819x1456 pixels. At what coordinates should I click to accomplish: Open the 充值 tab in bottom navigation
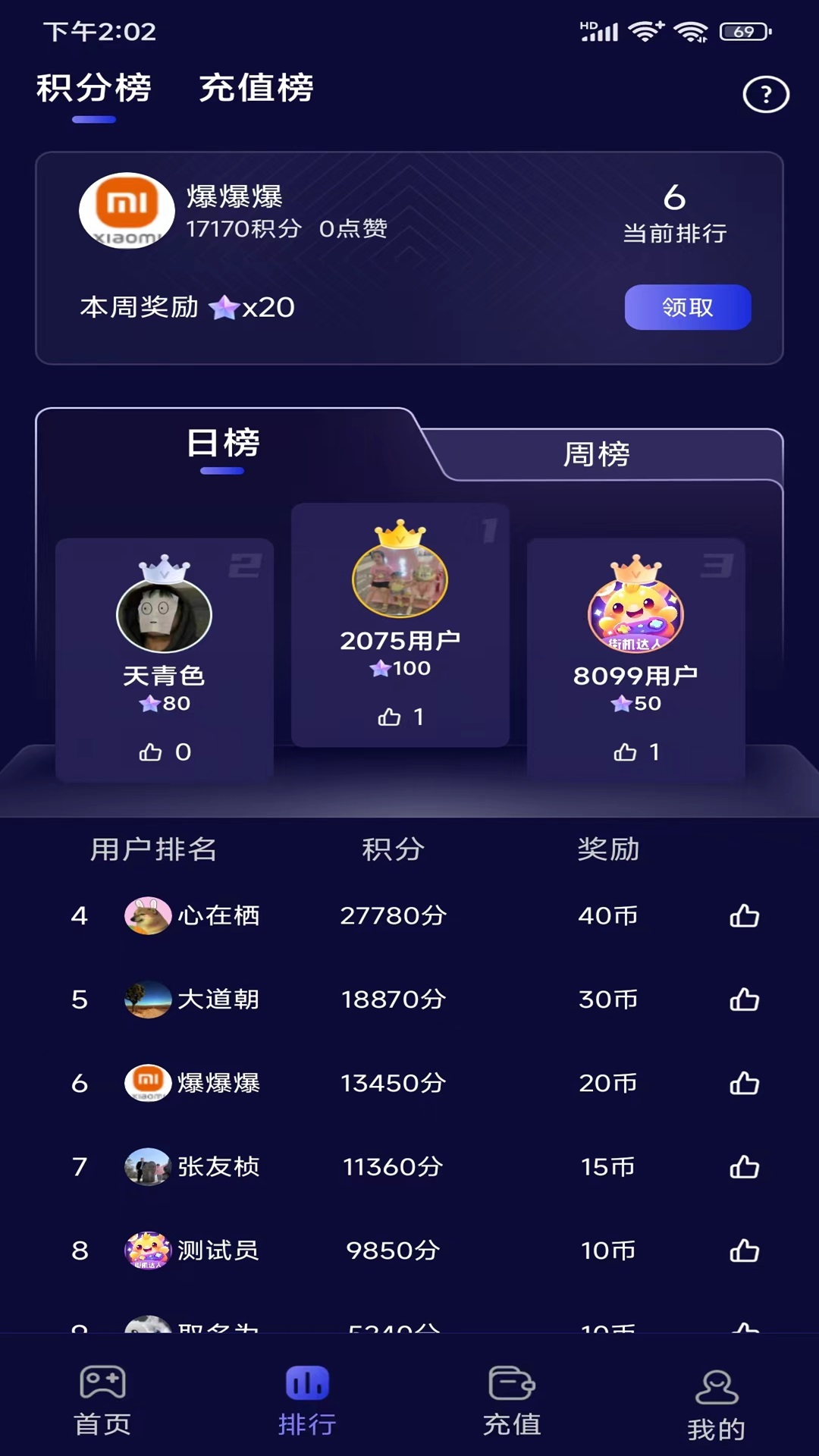[x=512, y=1401]
